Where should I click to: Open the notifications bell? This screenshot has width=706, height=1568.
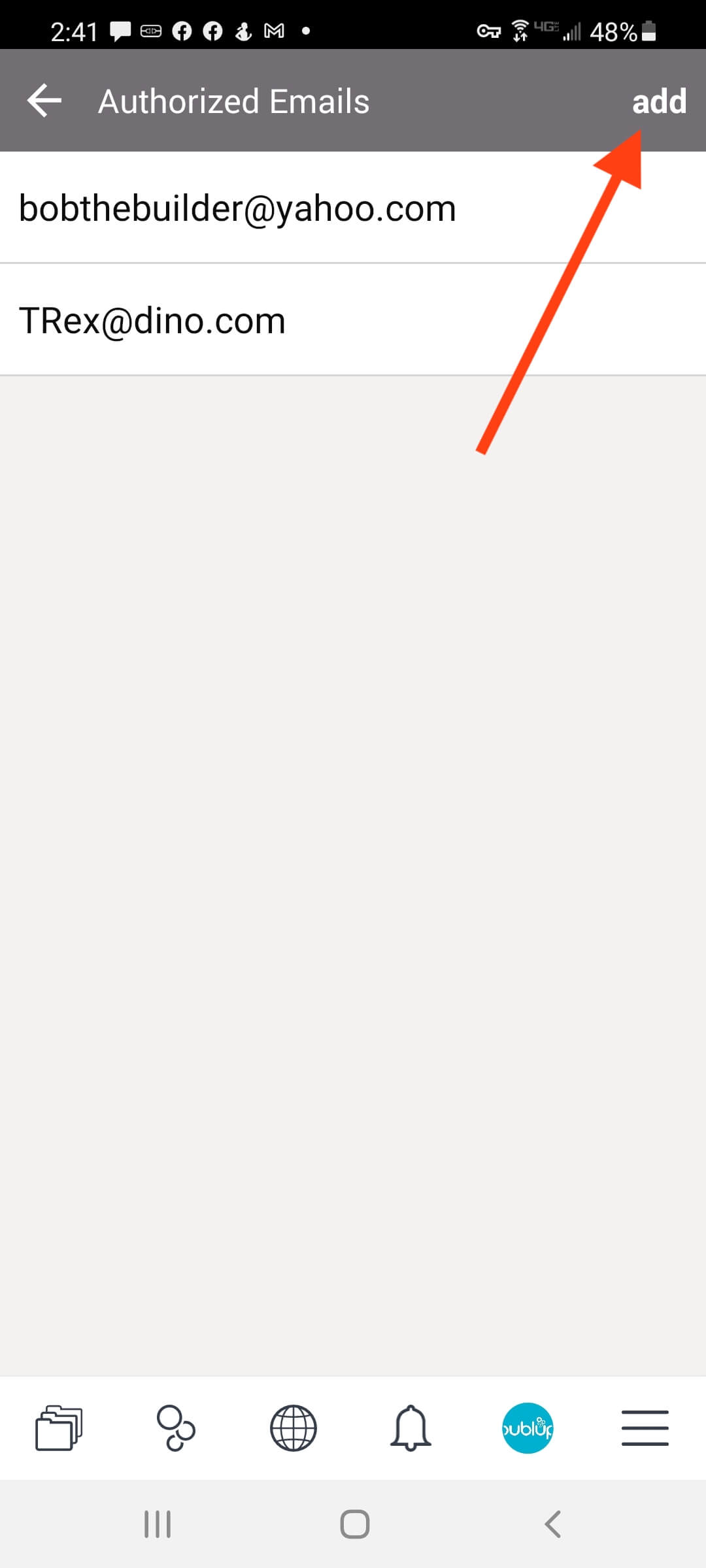pos(411,1428)
